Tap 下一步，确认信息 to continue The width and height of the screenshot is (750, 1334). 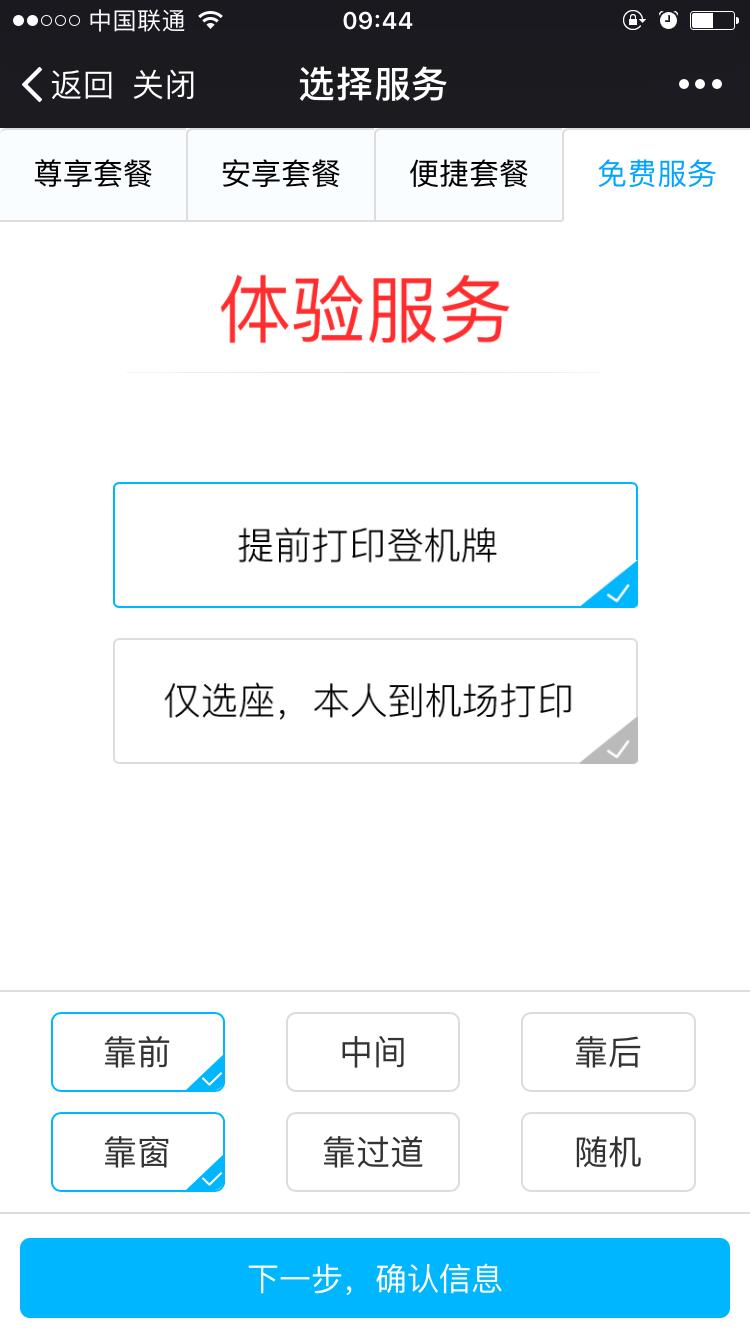click(375, 1278)
